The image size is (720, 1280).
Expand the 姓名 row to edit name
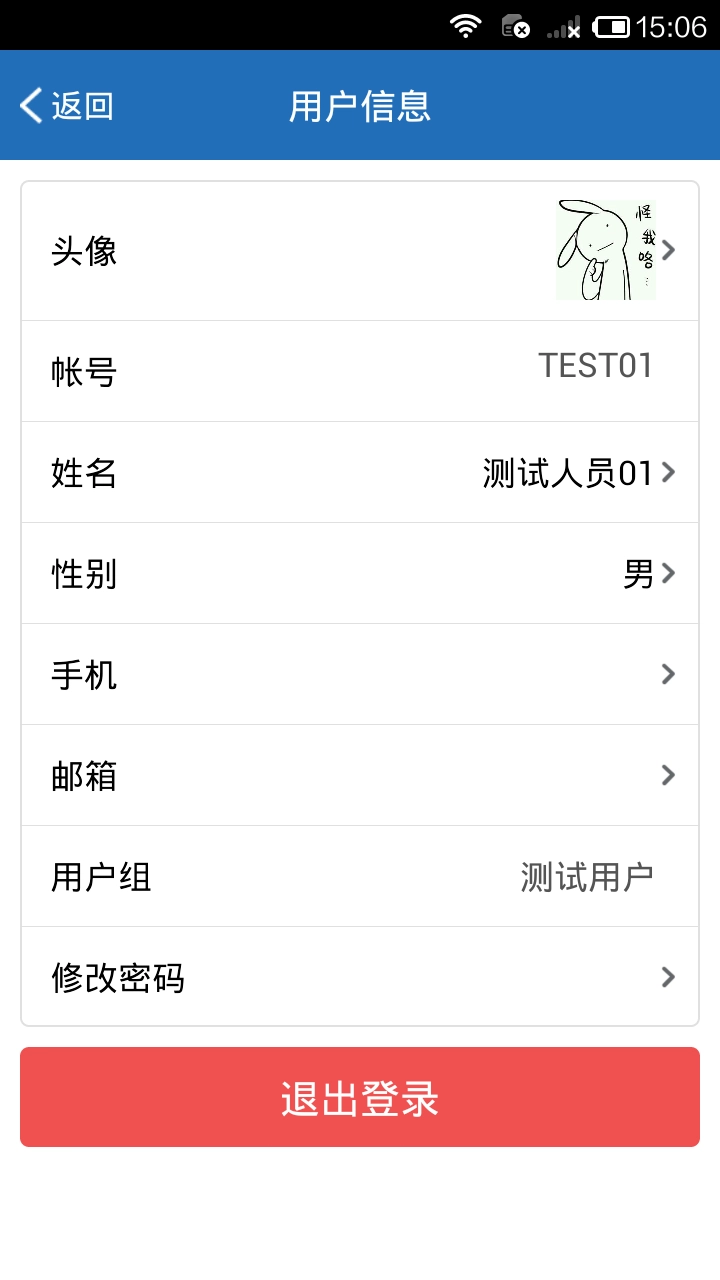click(668, 472)
